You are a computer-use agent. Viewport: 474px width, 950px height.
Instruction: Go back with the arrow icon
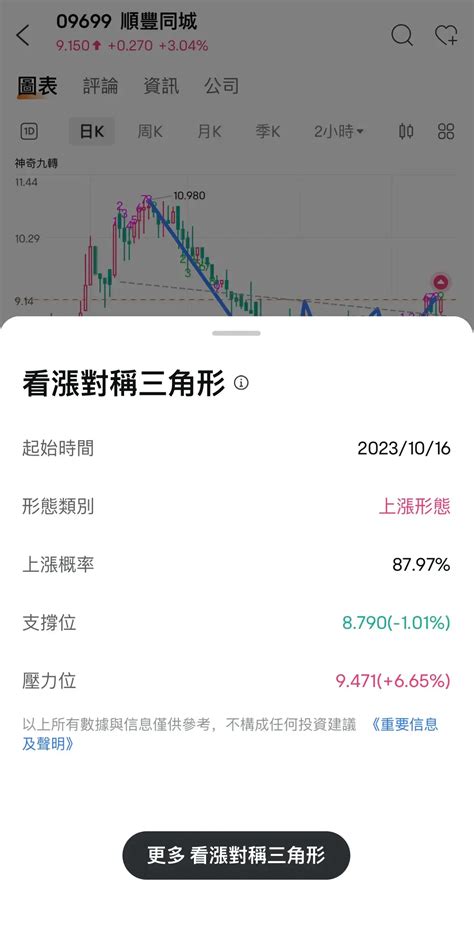22,36
